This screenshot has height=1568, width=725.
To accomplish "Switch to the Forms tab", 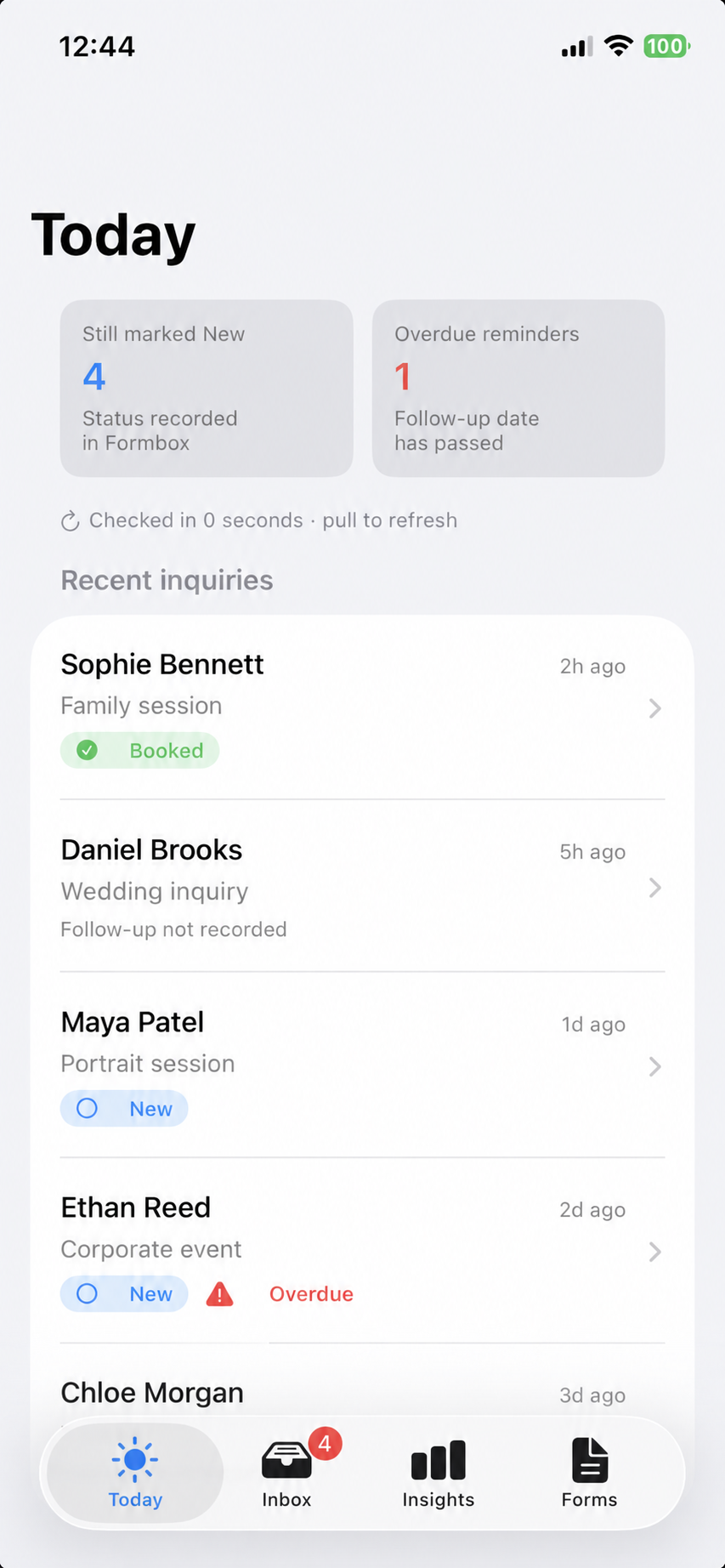I will [589, 1473].
